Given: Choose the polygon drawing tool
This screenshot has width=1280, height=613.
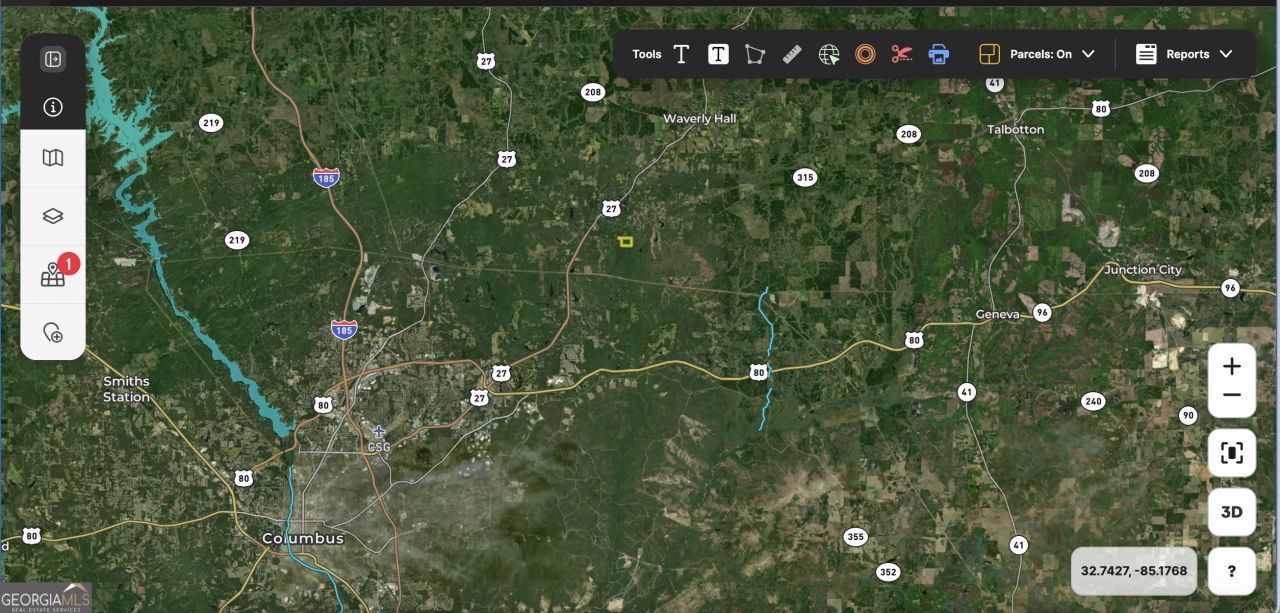Looking at the screenshot, I should tap(755, 54).
